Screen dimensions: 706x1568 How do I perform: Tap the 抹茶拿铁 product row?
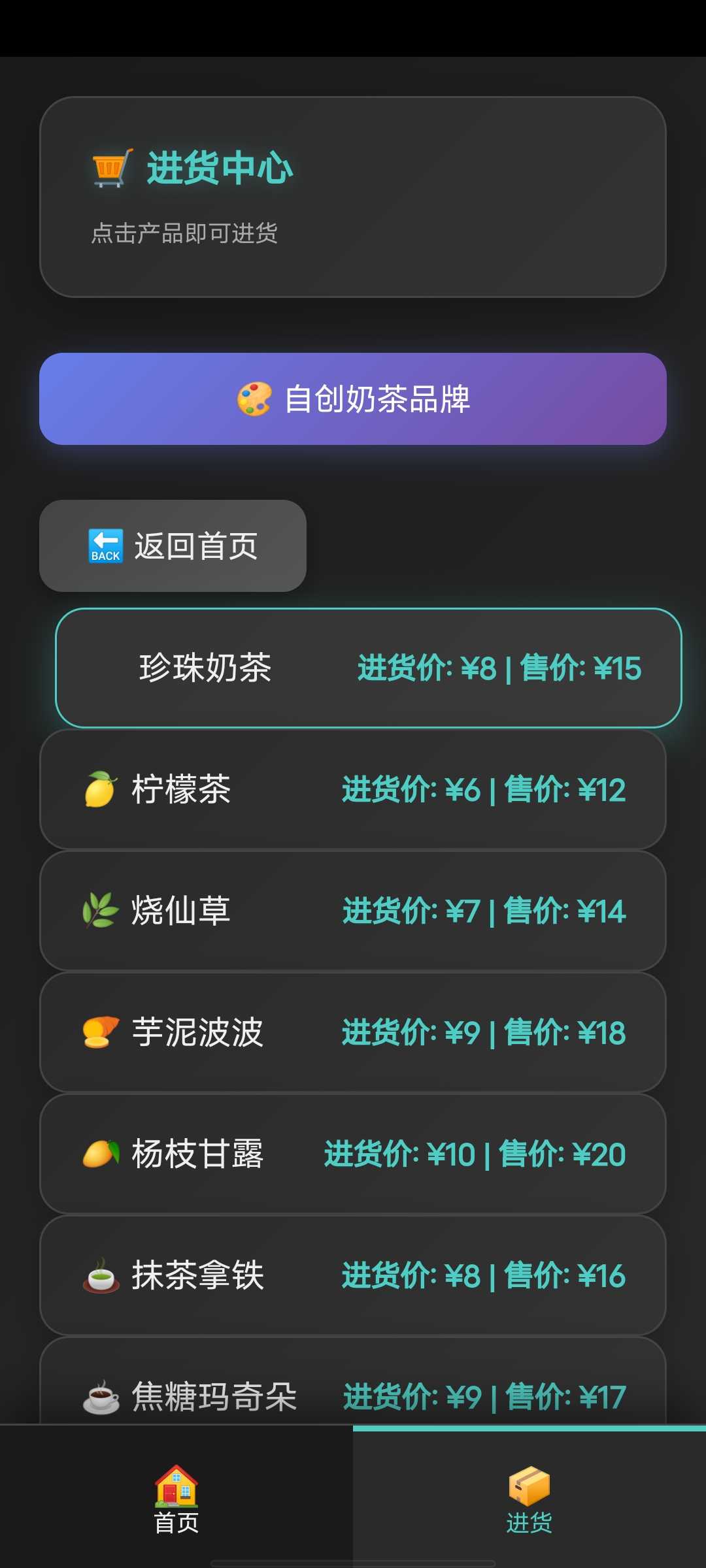click(x=353, y=1275)
